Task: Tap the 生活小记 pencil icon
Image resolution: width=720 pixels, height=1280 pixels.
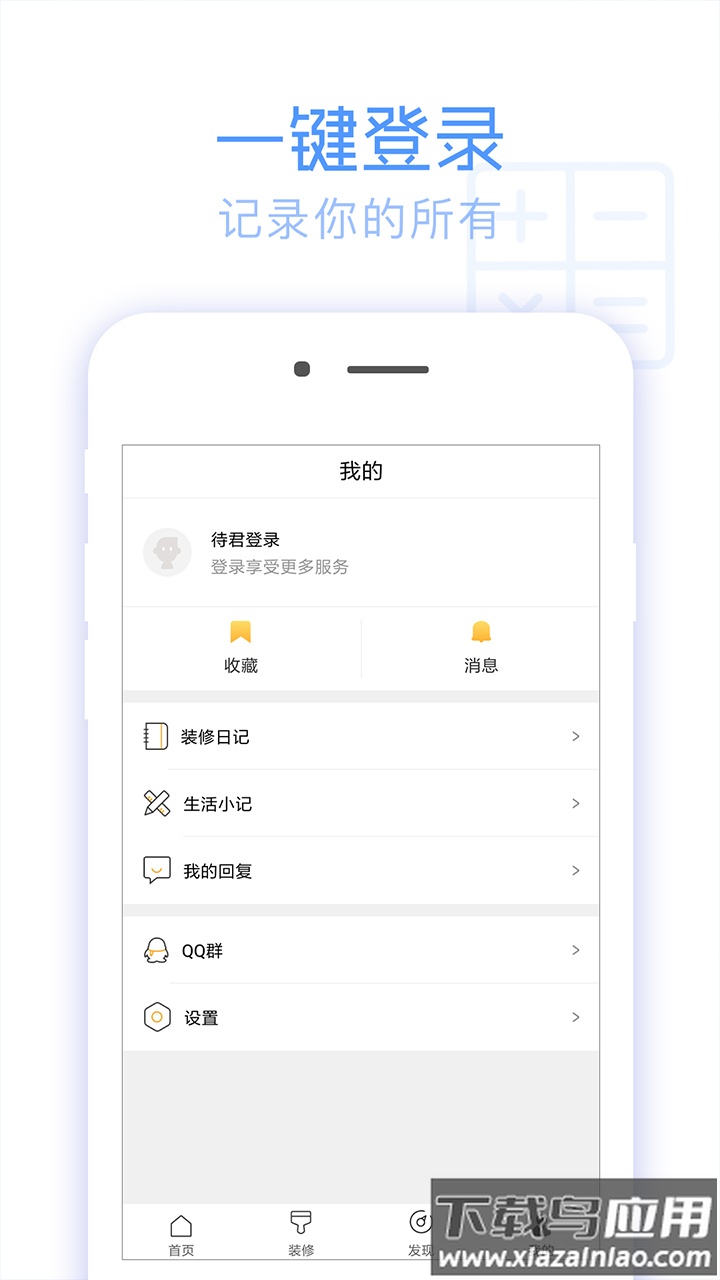Action: [155, 803]
